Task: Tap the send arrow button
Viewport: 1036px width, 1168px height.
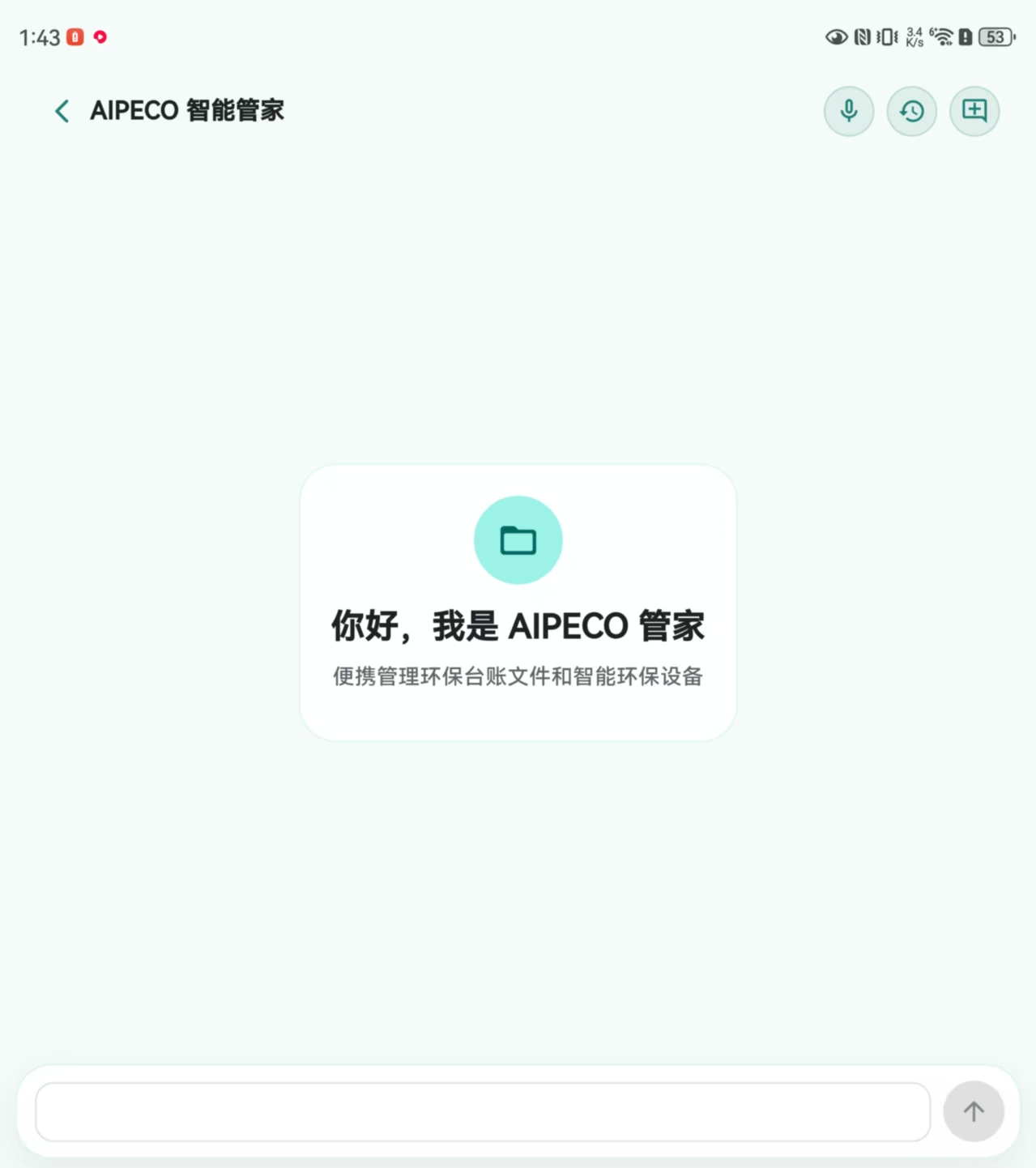Action: [x=973, y=1111]
